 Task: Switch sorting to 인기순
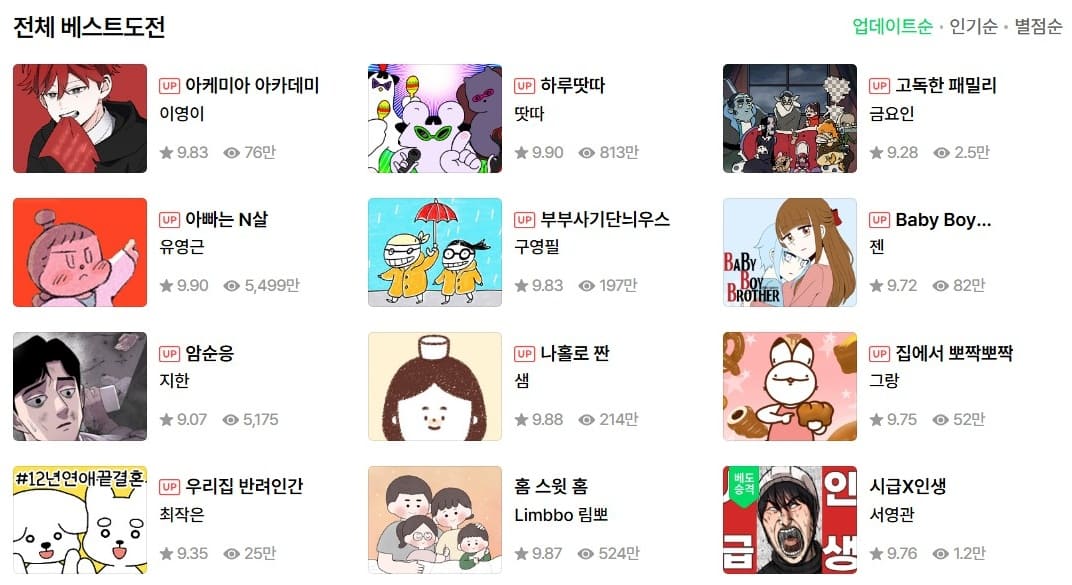973,27
